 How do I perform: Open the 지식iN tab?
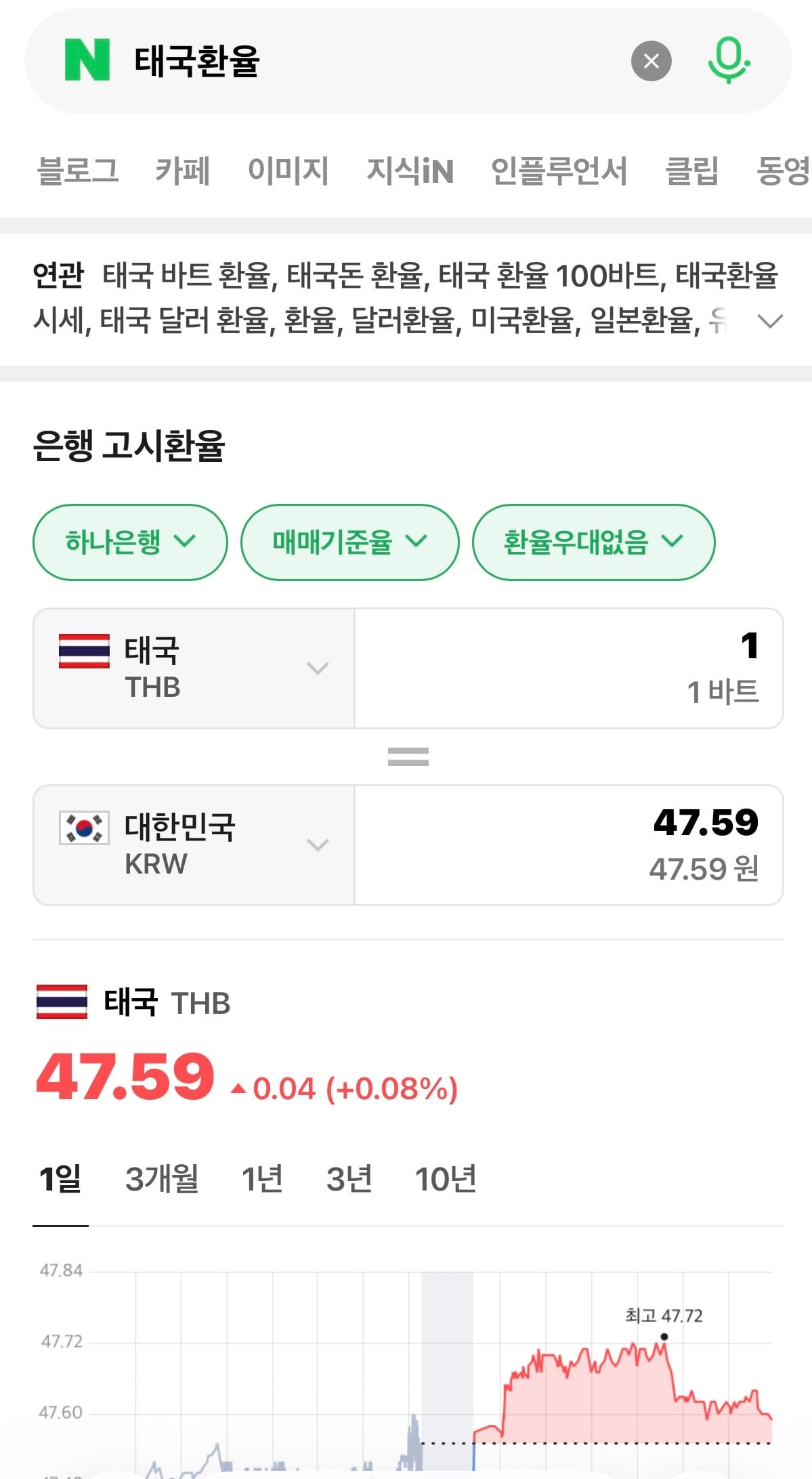click(x=410, y=171)
